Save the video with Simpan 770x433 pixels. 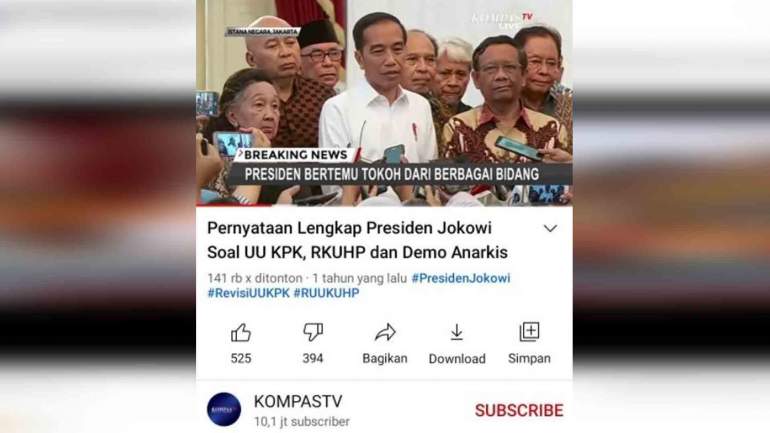tap(529, 333)
